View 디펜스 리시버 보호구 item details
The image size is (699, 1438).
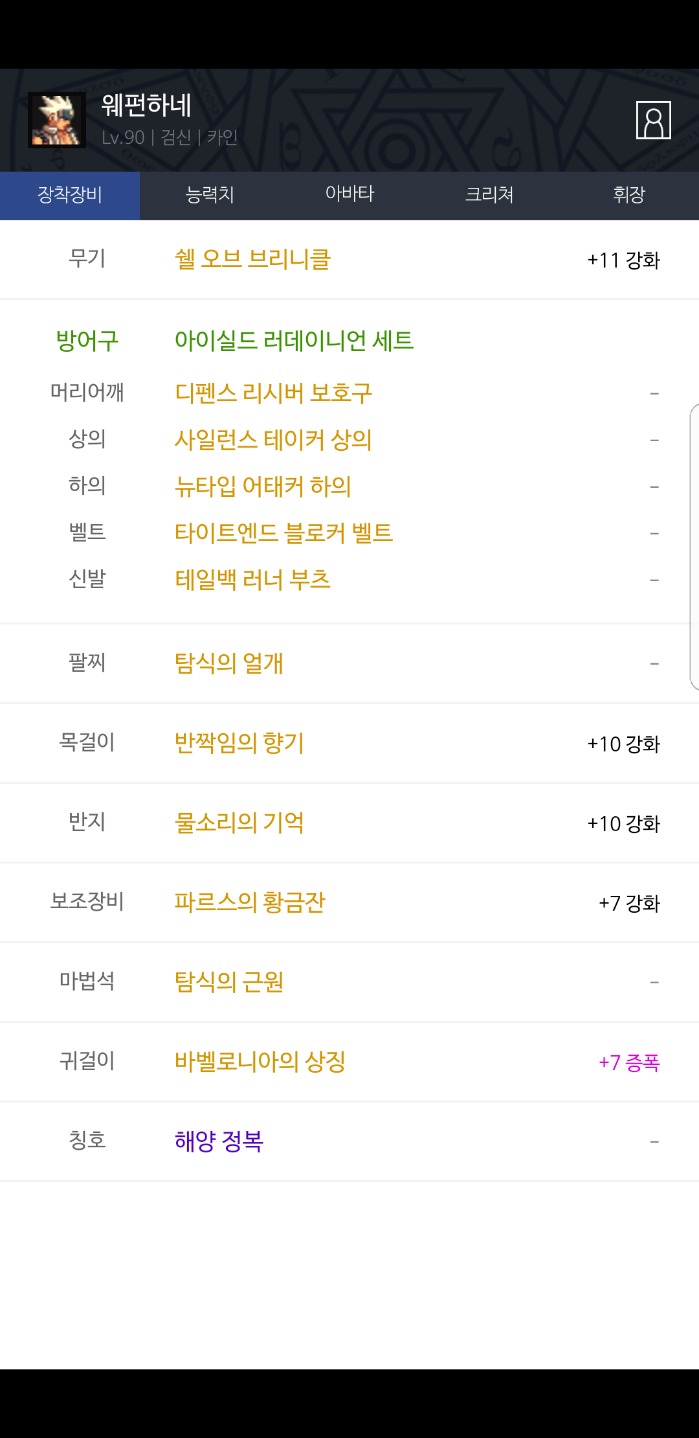(273, 393)
